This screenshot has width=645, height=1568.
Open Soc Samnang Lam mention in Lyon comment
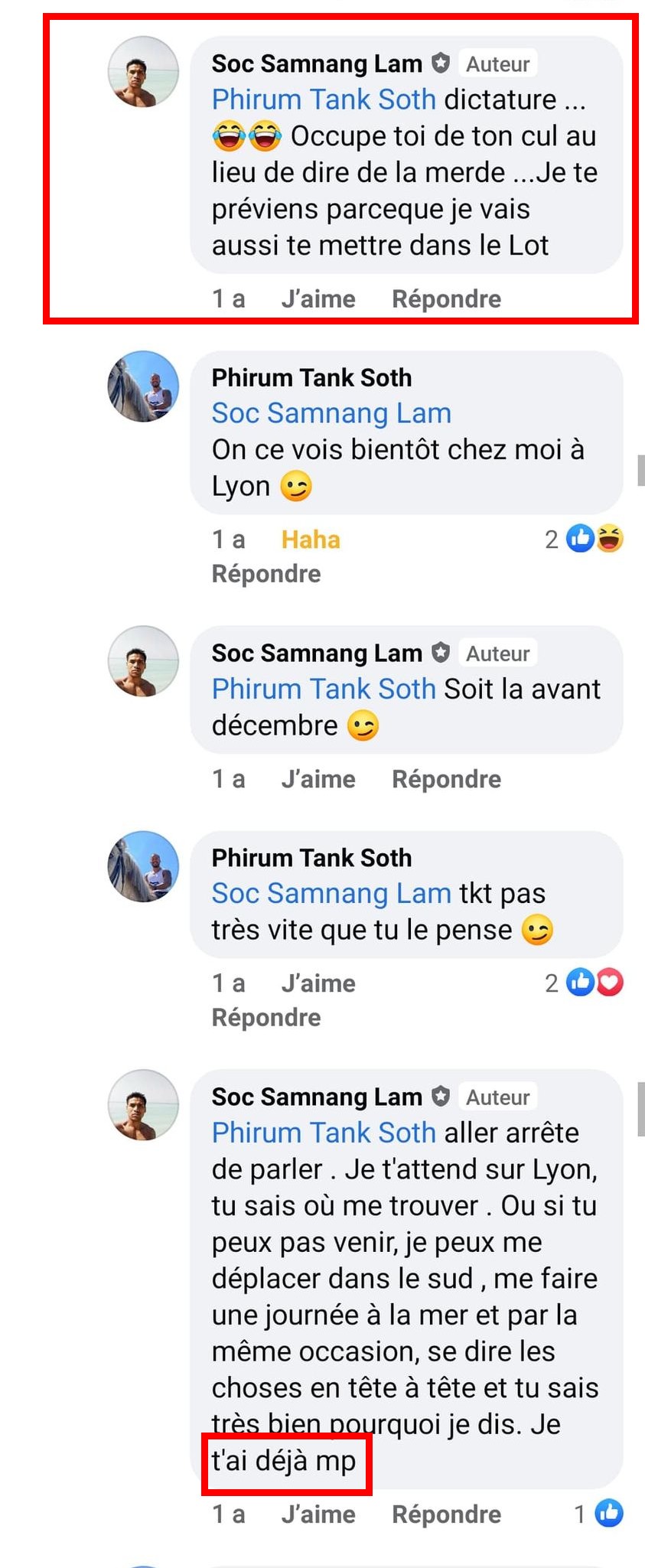tap(331, 413)
